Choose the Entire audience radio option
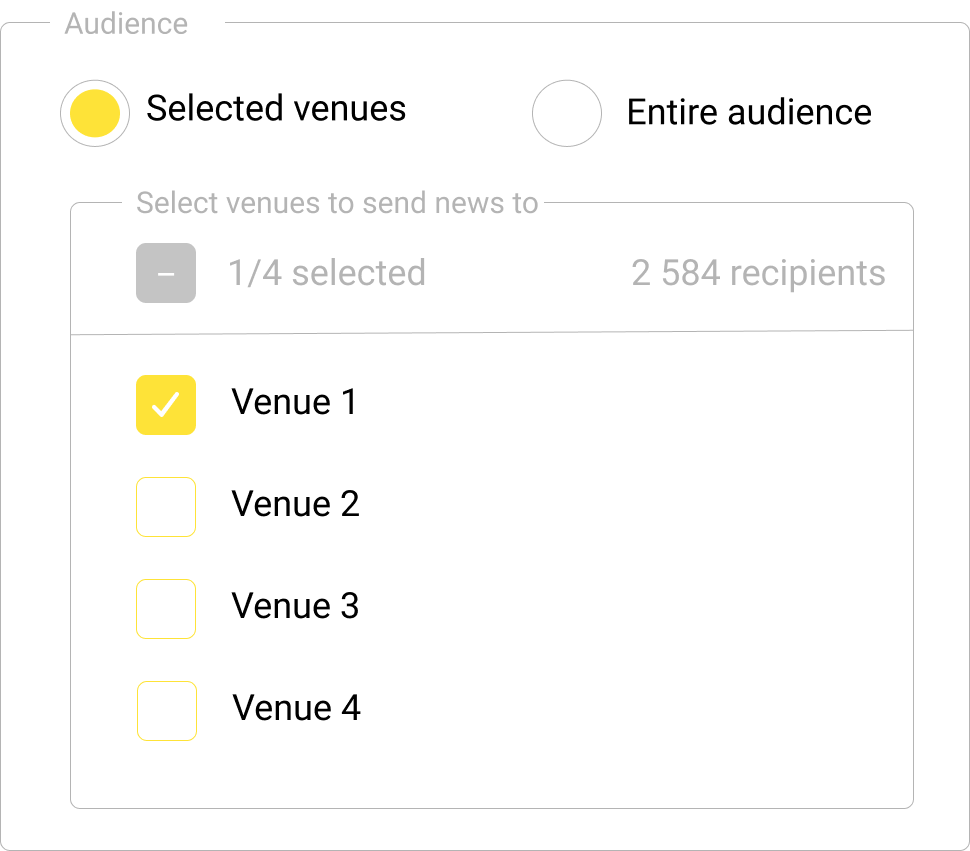 pos(567,113)
